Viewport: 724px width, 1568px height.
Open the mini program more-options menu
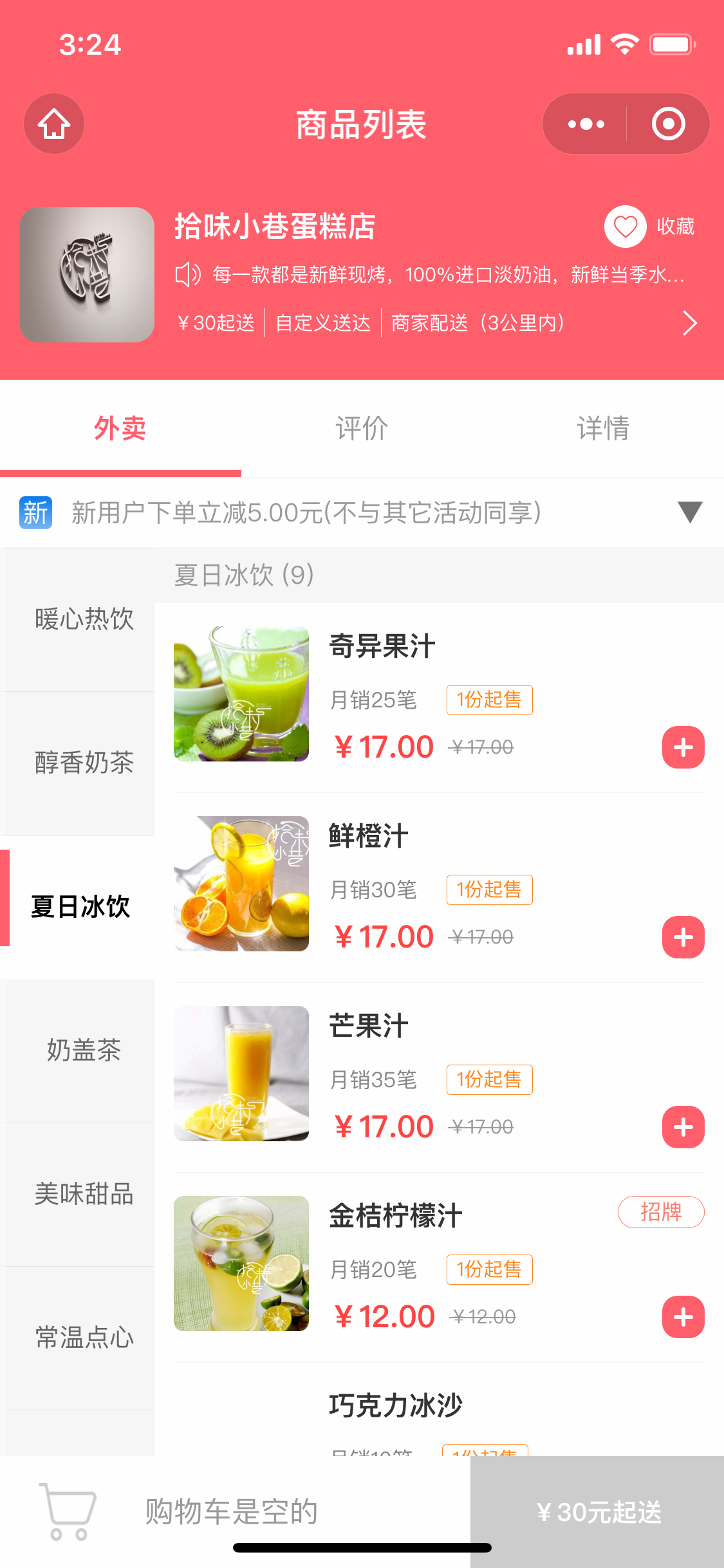coord(586,124)
